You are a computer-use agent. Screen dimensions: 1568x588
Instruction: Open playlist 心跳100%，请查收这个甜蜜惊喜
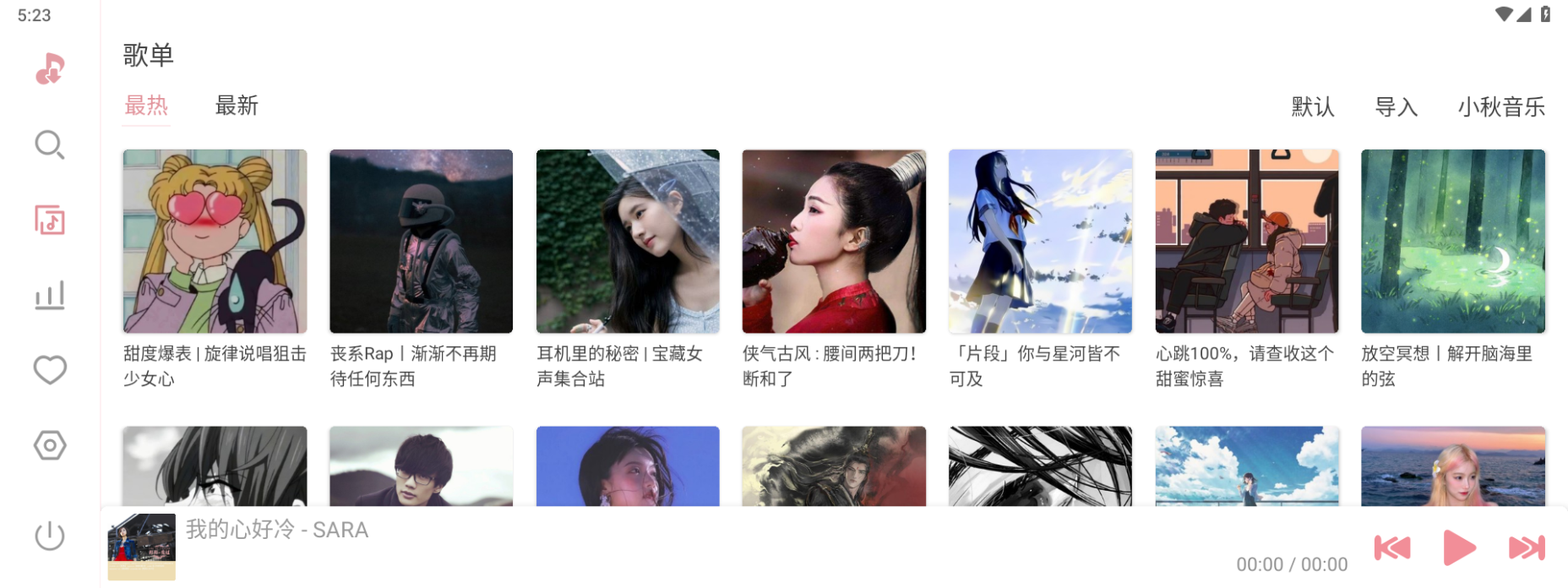coord(1247,242)
